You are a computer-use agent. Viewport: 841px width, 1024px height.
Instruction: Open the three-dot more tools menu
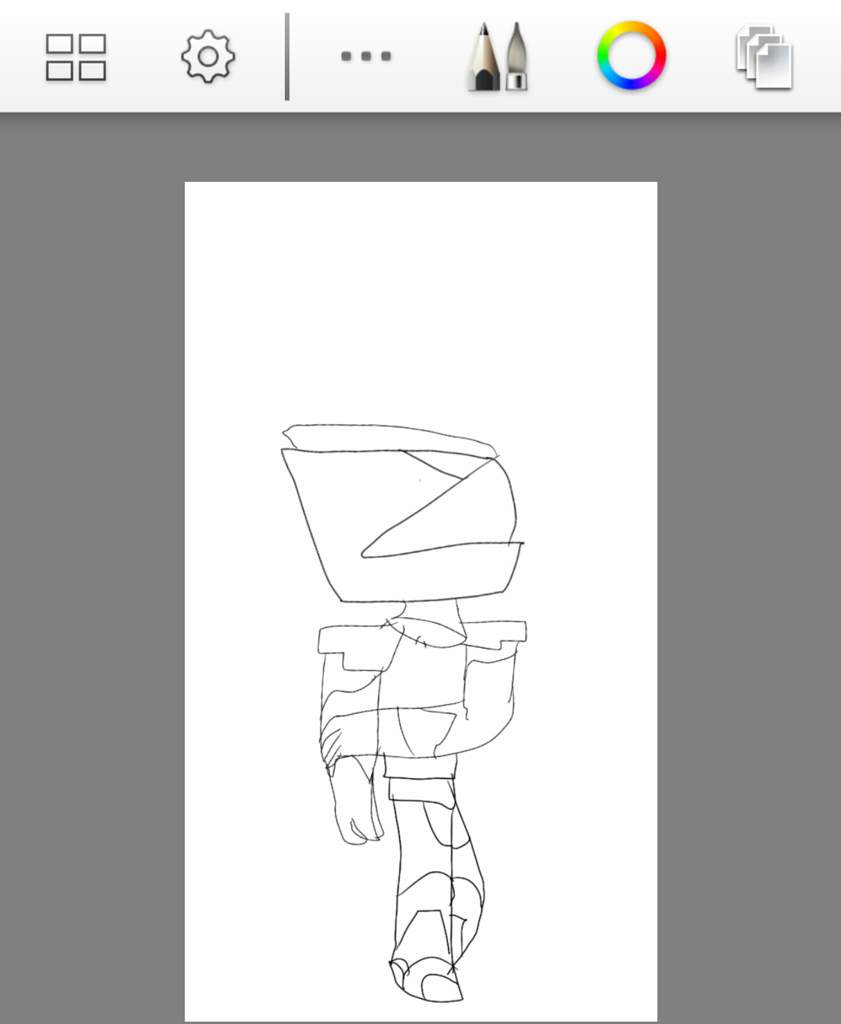(365, 57)
